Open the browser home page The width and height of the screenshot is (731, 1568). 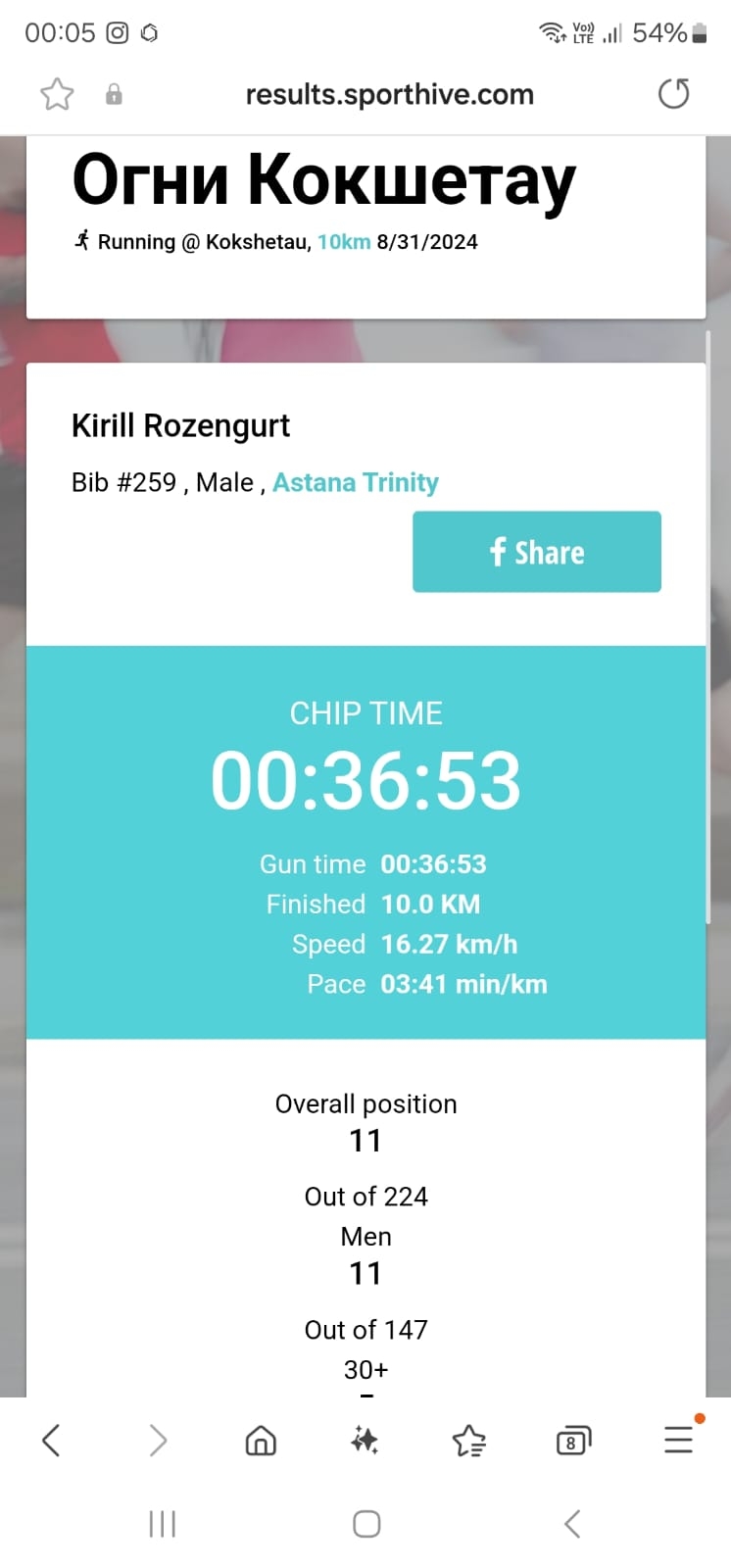pos(261,1440)
